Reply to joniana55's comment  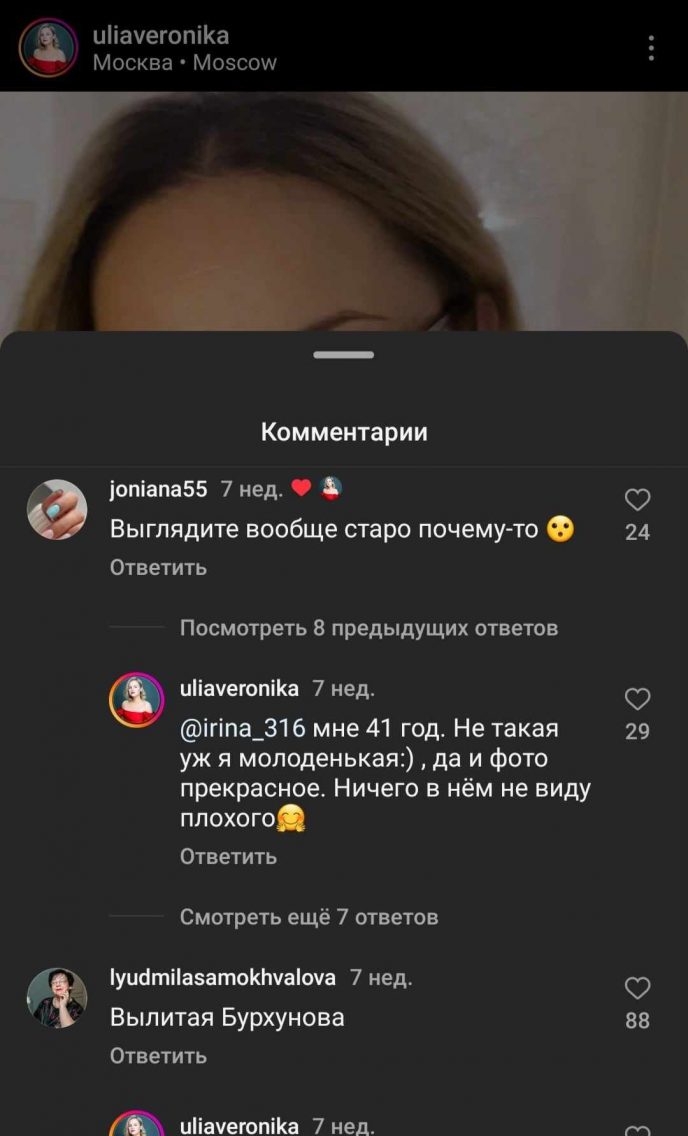click(158, 567)
